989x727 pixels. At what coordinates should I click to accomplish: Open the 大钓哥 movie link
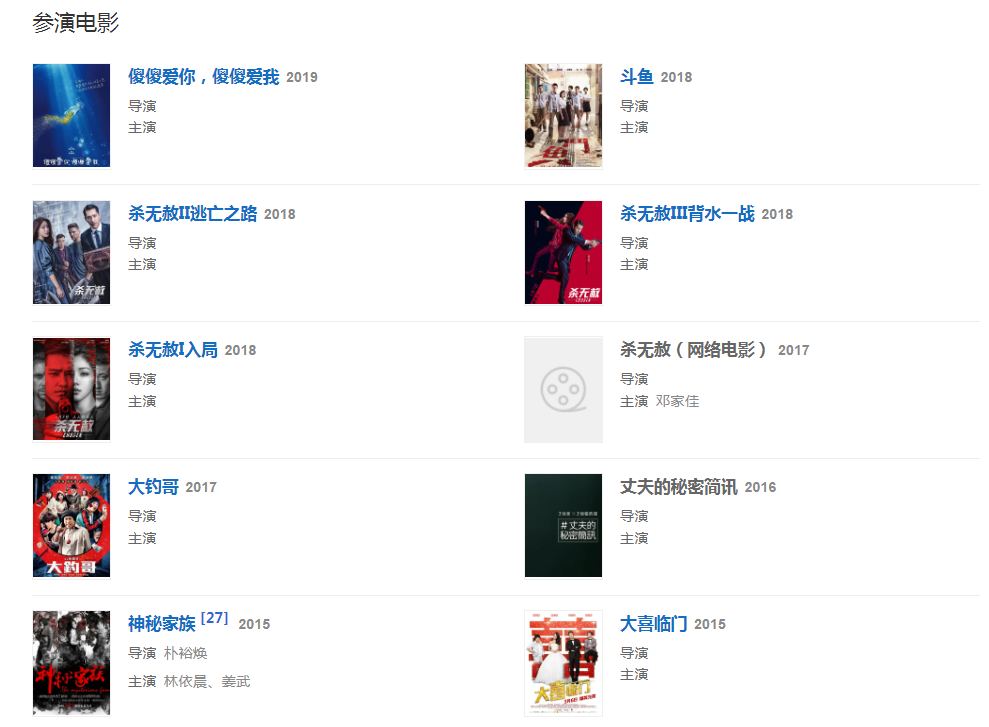[x=153, y=487]
